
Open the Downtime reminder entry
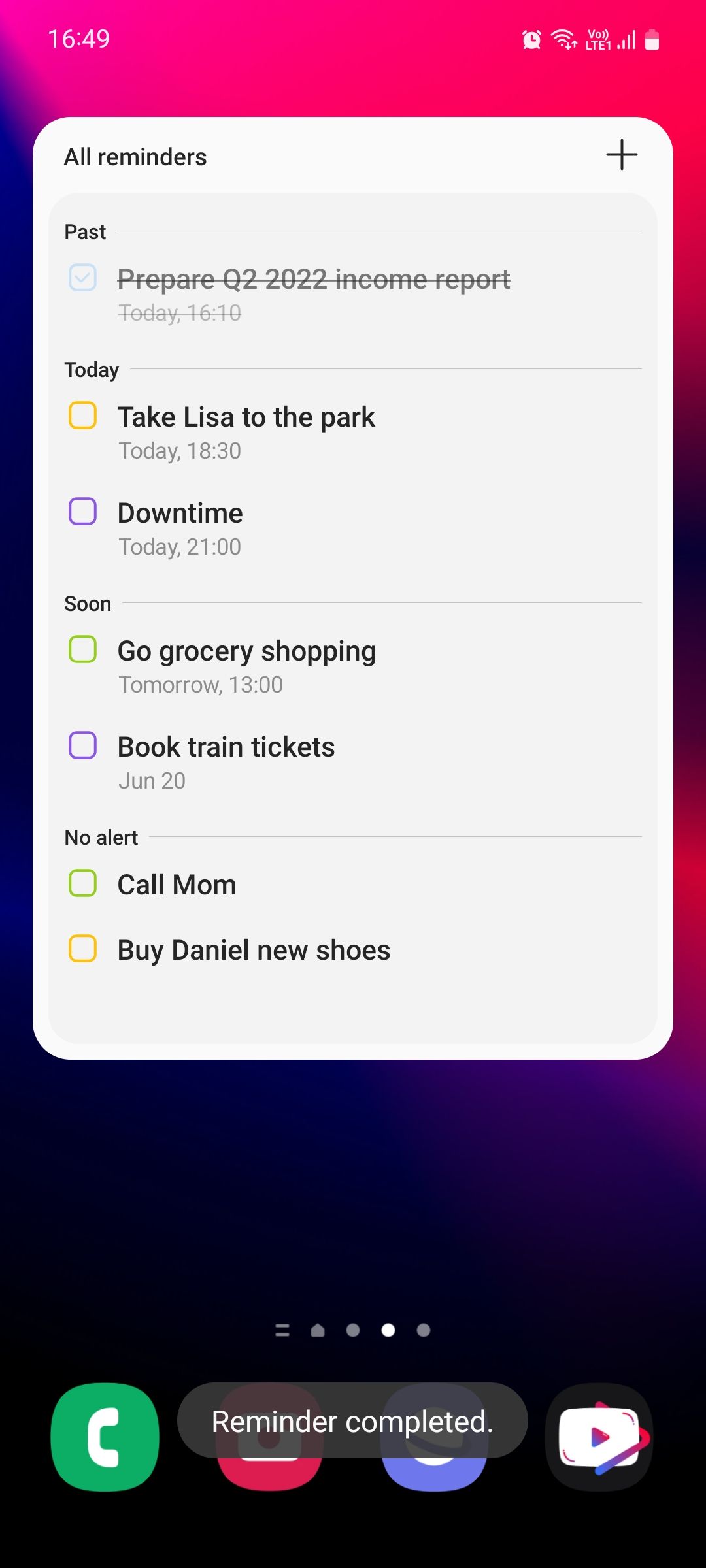180,512
